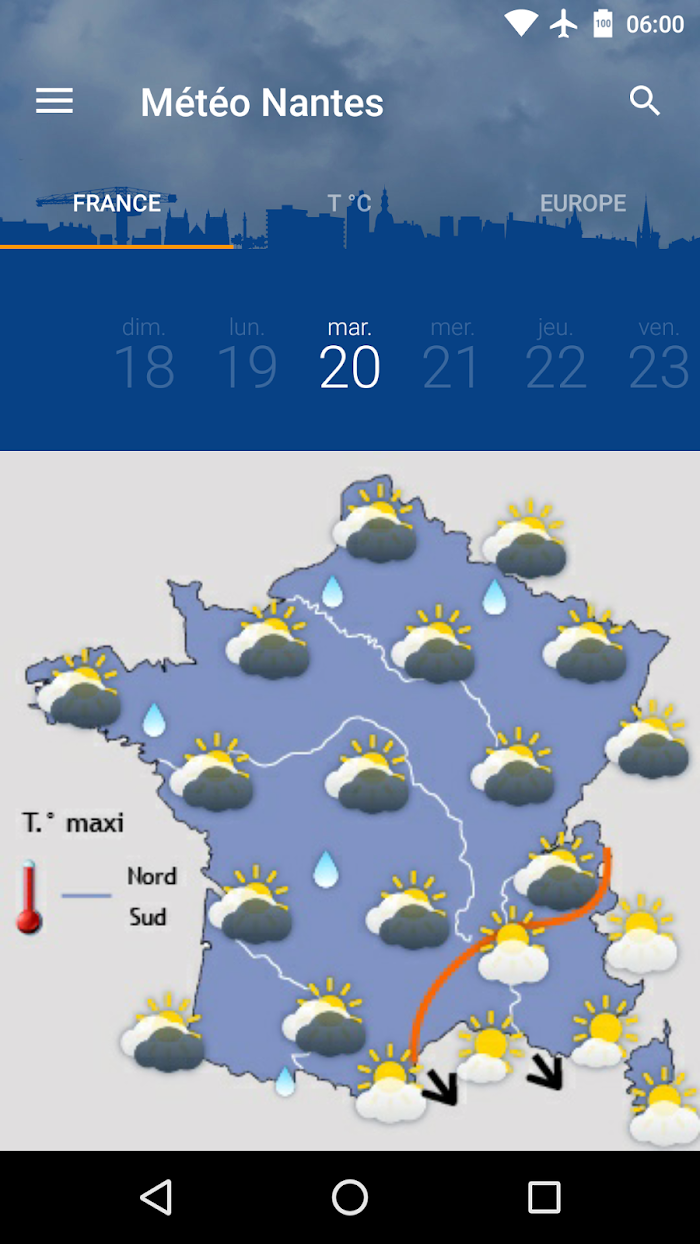Viewport: 700px width, 1244px height.
Task: Select Tuesday the 20th
Action: pyautogui.click(x=350, y=355)
